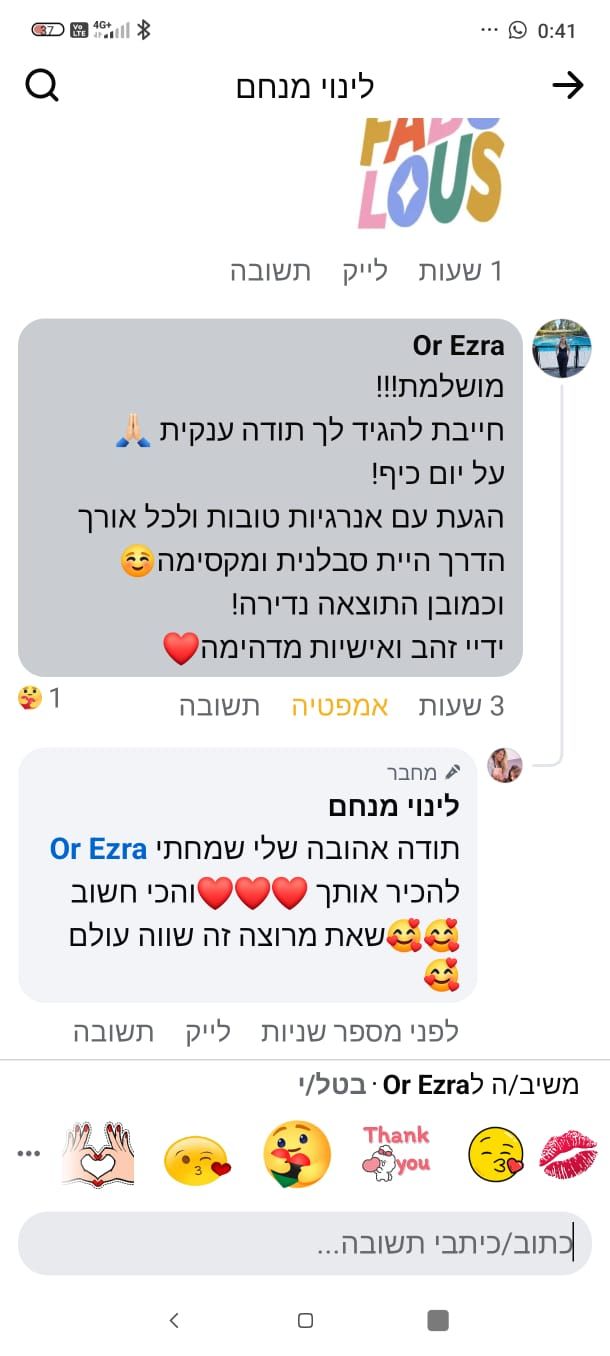Open the search magnifier icon
610x1356 pixels.
[x=42, y=86]
